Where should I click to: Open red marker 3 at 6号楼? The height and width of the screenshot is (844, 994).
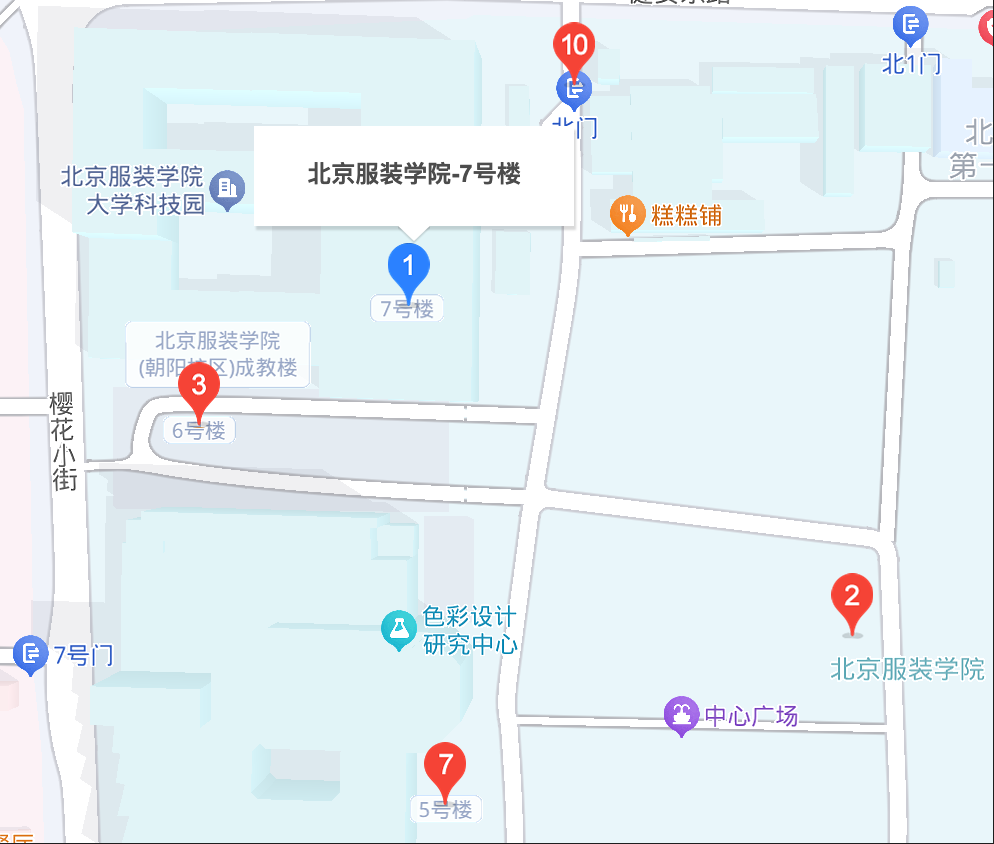(198, 386)
